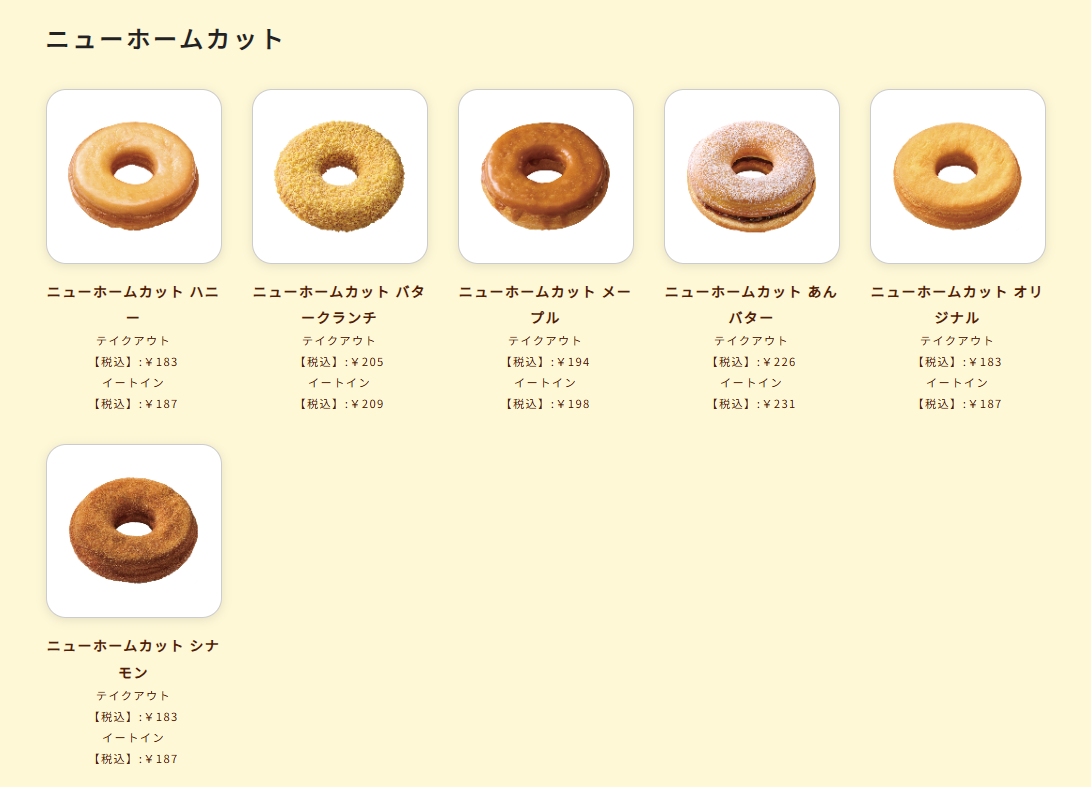Image resolution: width=1091 pixels, height=787 pixels.
Task: Open the ニューホームカット あんバター item
Action: [752, 177]
